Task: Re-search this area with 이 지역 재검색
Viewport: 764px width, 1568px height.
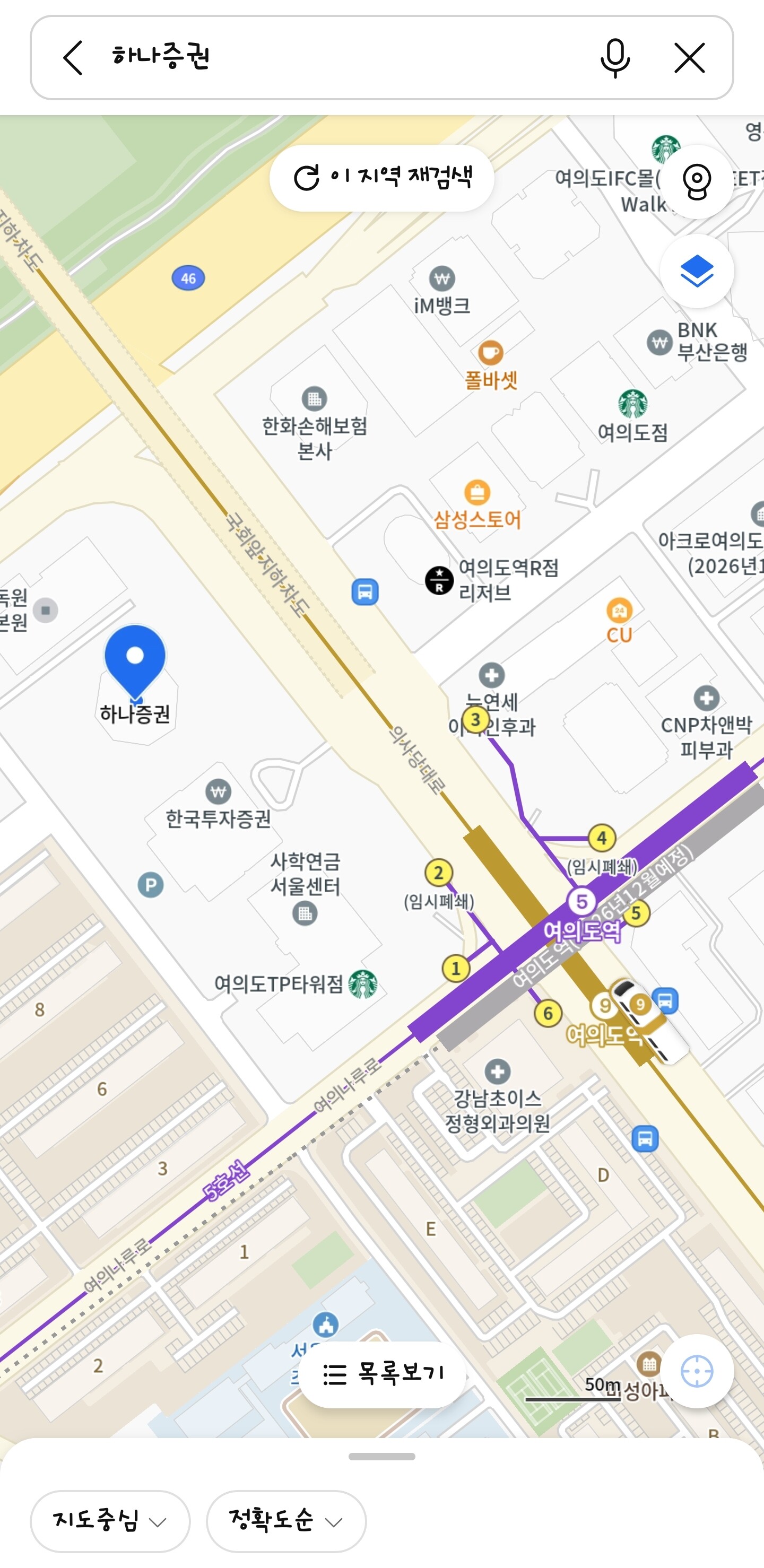Action: coord(381,178)
